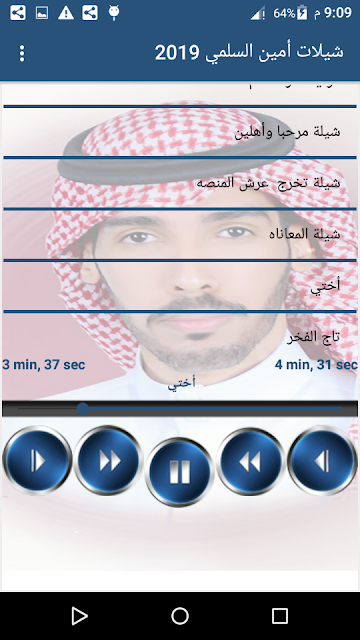
Task: Tap the double-arrow fast forward button
Action: coord(109,461)
